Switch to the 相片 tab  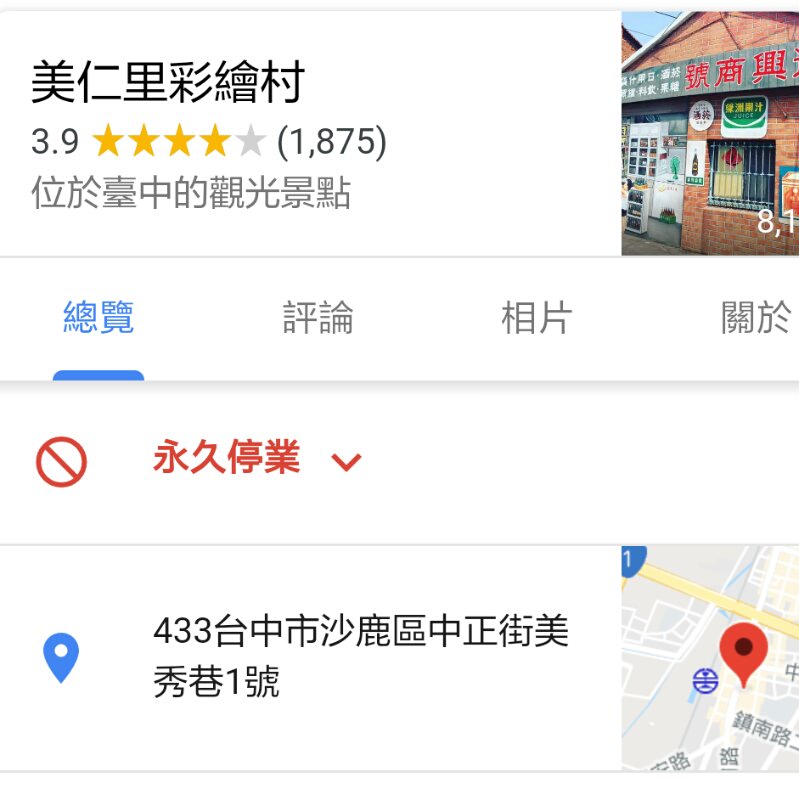click(536, 319)
